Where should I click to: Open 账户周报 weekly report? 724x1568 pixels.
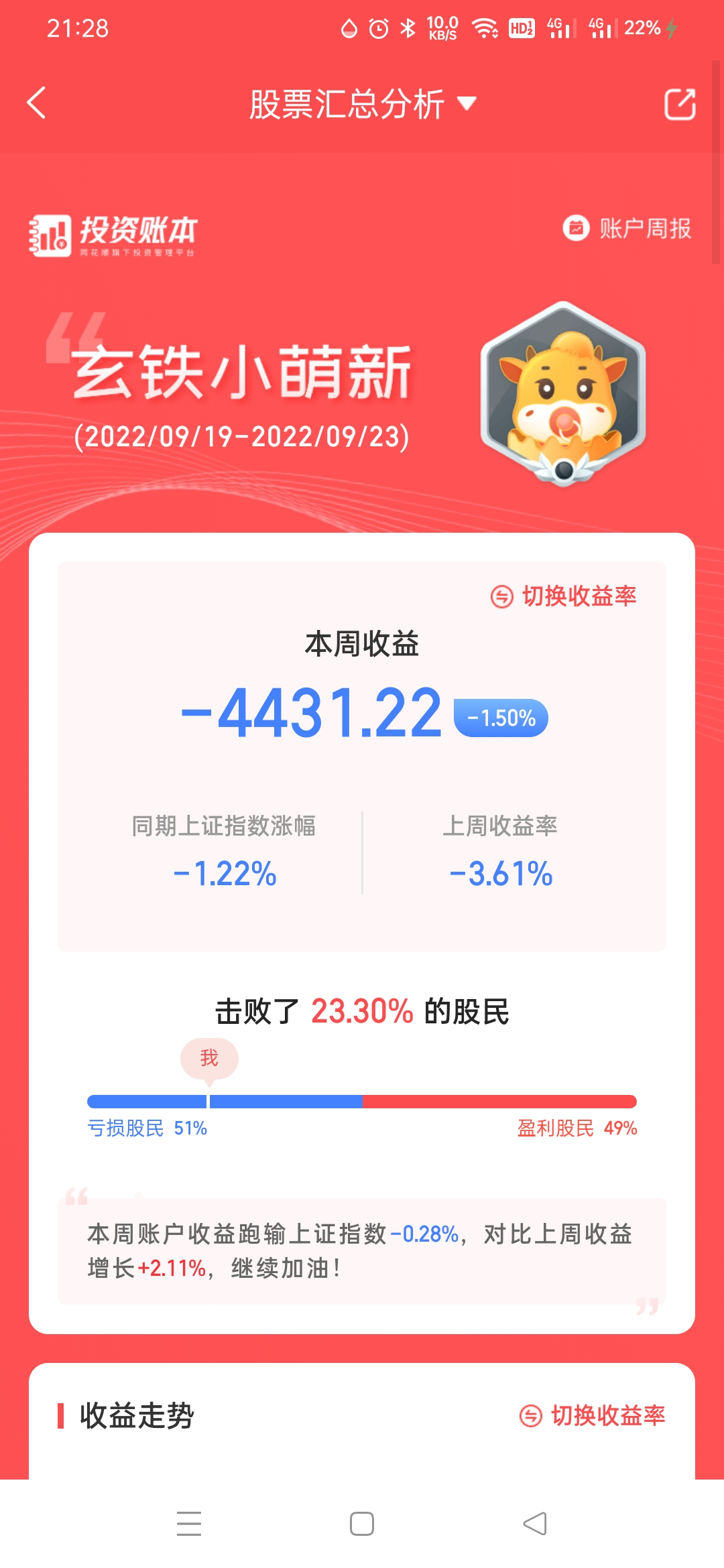(627, 228)
